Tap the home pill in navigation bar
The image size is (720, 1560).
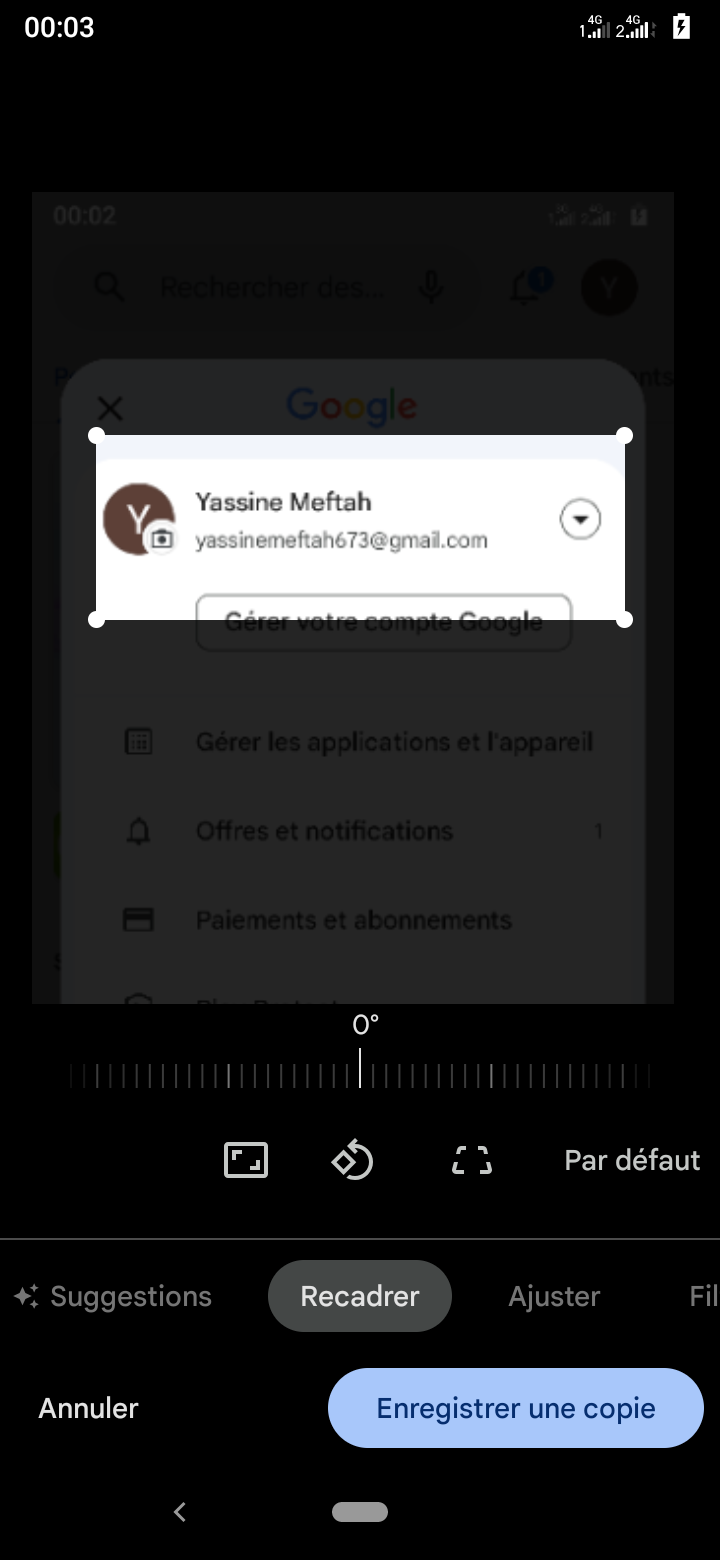(360, 1512)
